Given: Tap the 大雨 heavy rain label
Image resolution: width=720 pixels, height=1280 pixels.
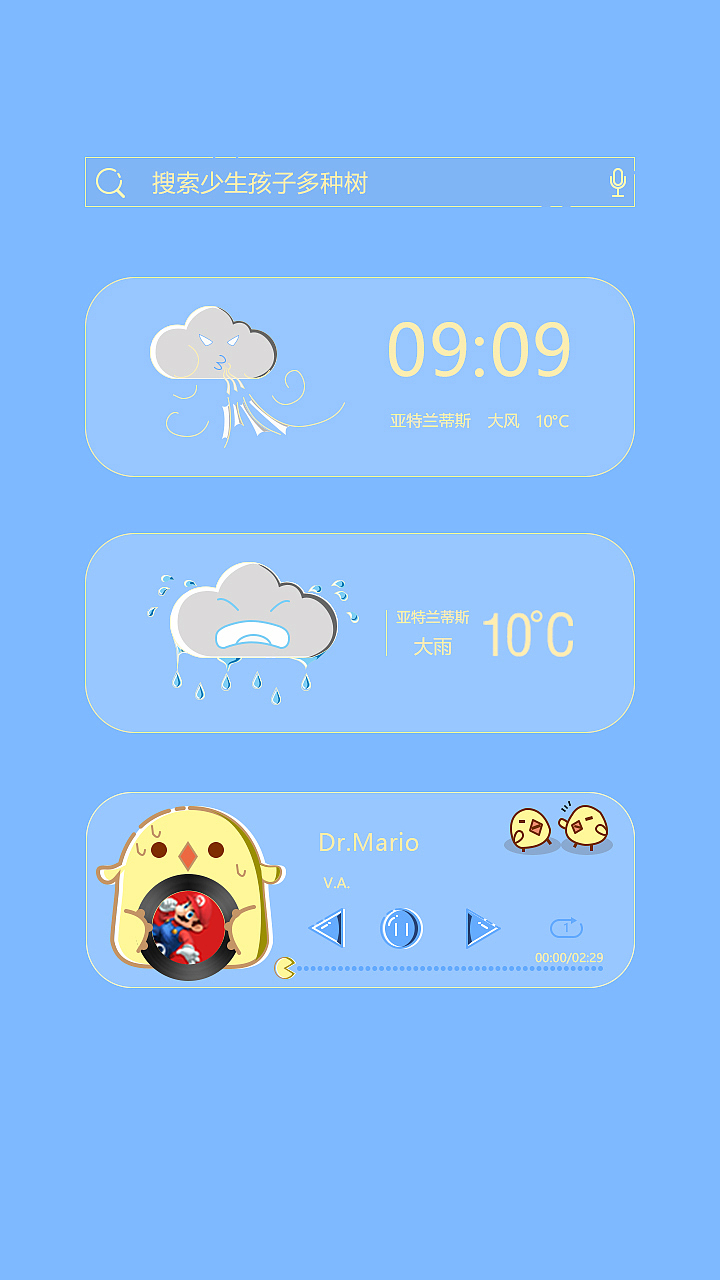Looking at the screenshot, I should point(432,645).
